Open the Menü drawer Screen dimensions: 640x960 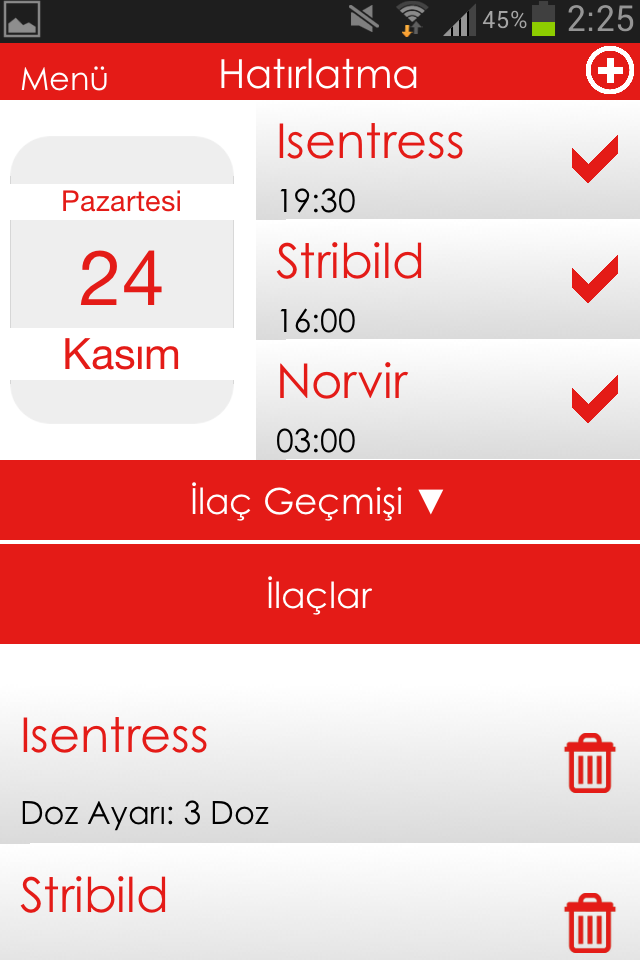coord(64,77)
